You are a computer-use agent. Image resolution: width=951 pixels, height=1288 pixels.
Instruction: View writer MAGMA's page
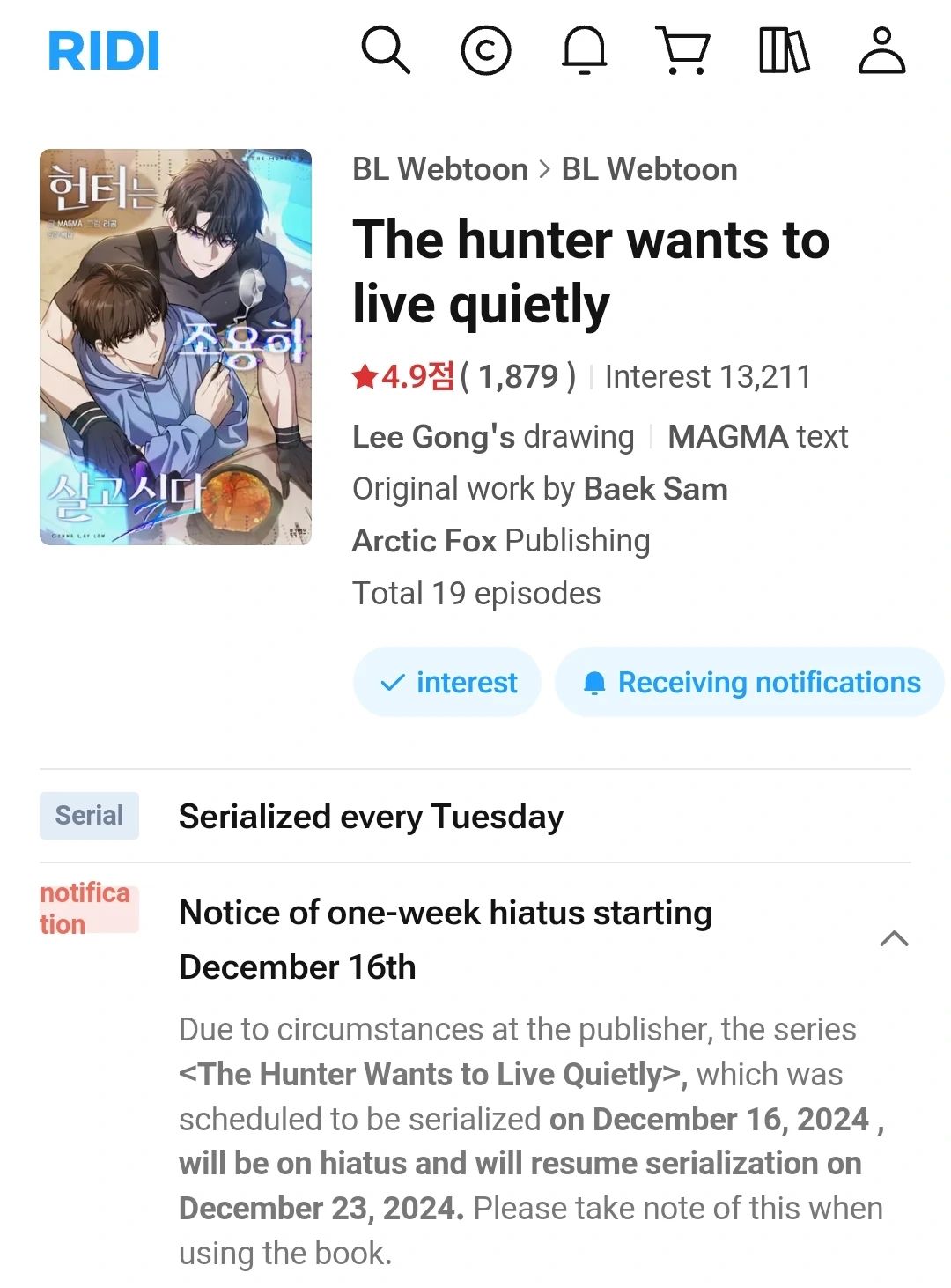pos(727,437)
